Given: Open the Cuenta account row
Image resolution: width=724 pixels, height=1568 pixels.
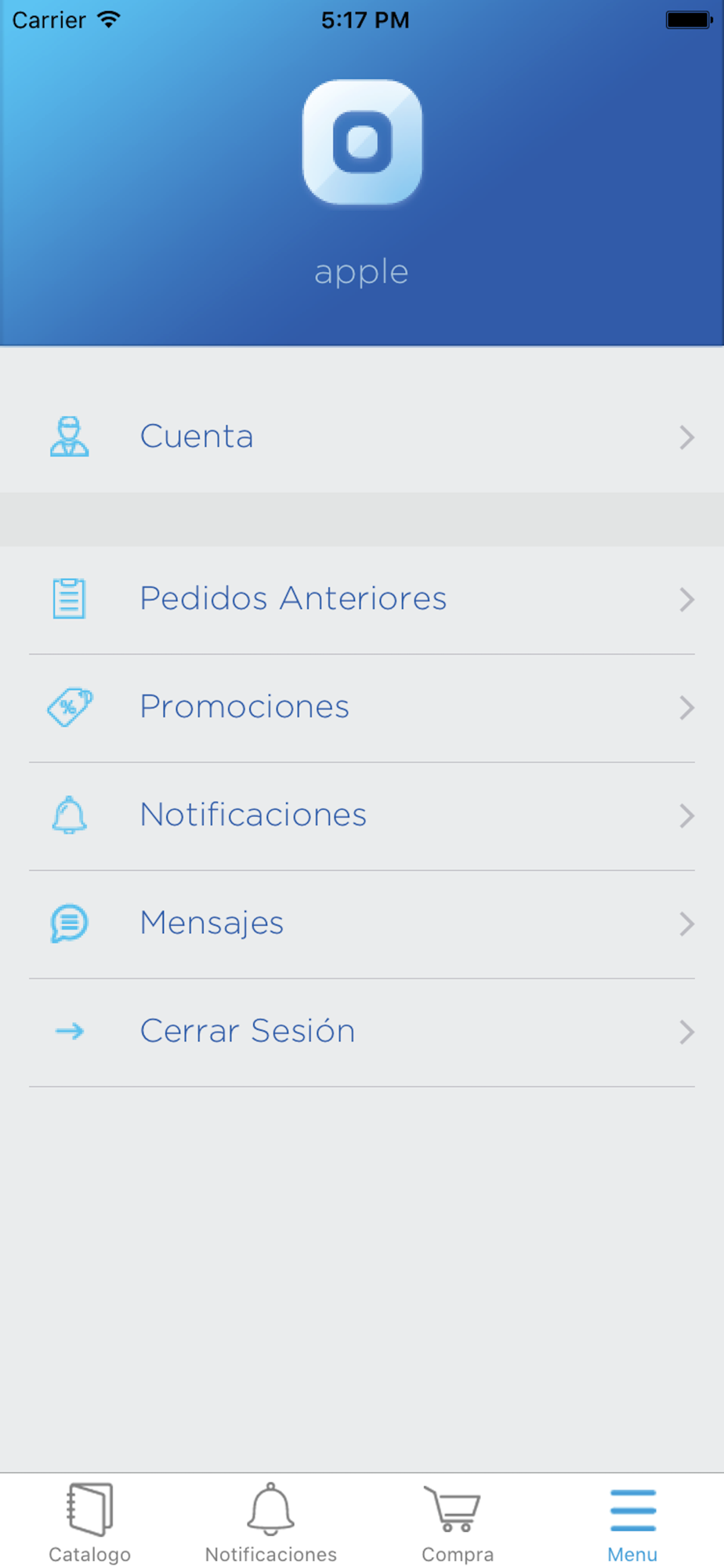Looking at the screenshot, I should coord(362,437).
